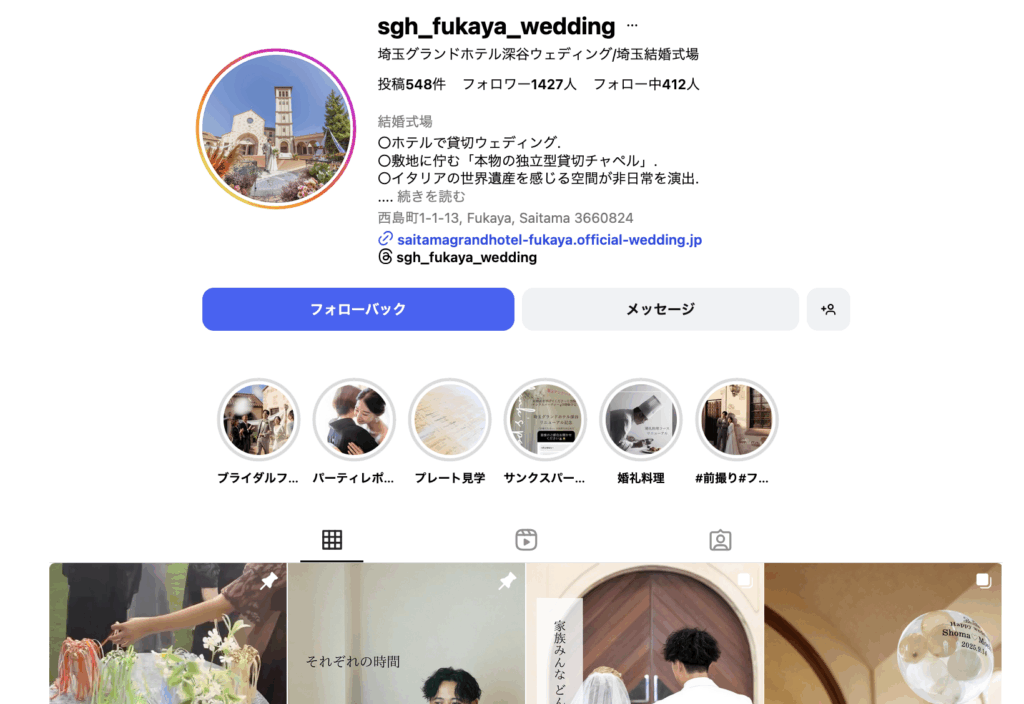Viewport: 1024px width, 704px height.
Task: Open the #前撮り#フ… story highlight
Action: click(736, 420)
